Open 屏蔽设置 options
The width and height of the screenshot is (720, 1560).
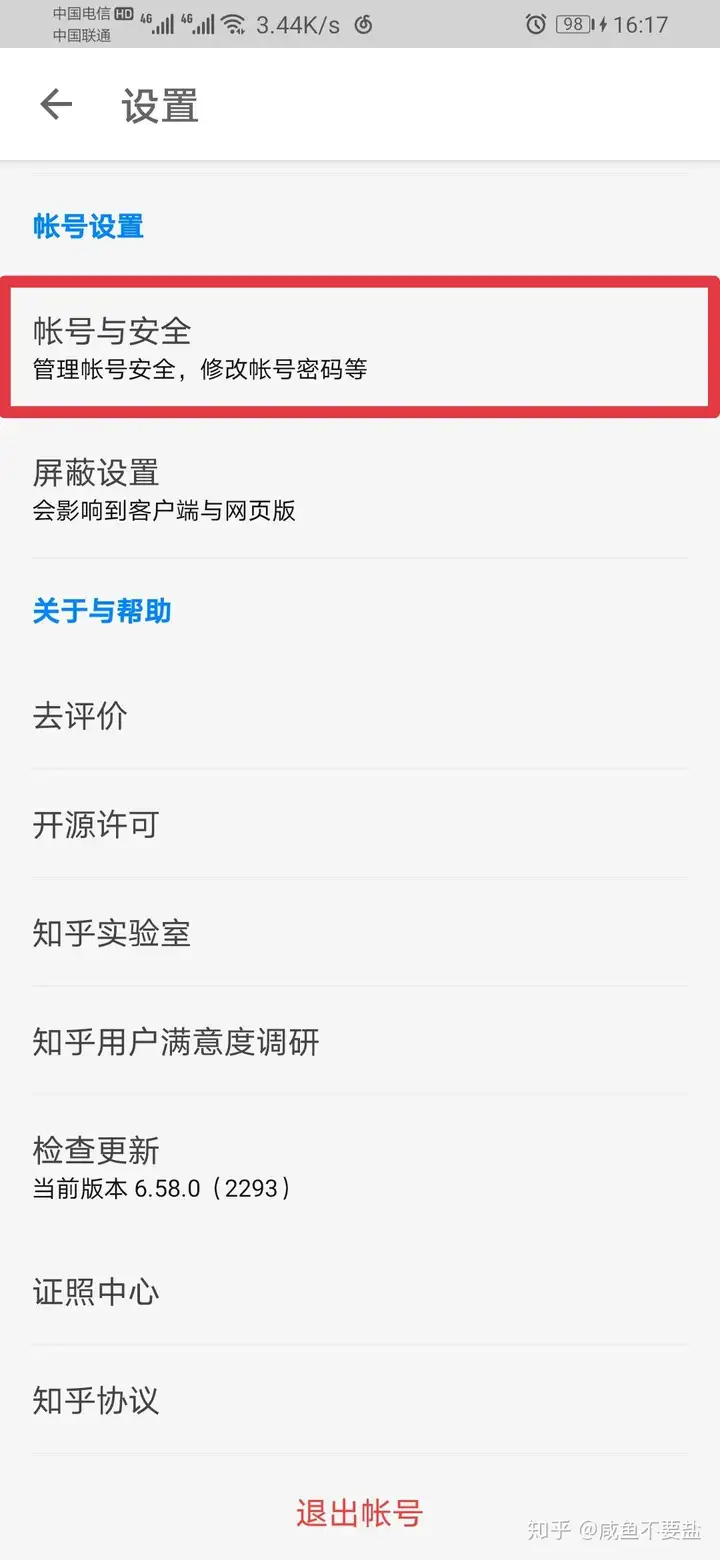pyautogui.click(x=360, y=489)
